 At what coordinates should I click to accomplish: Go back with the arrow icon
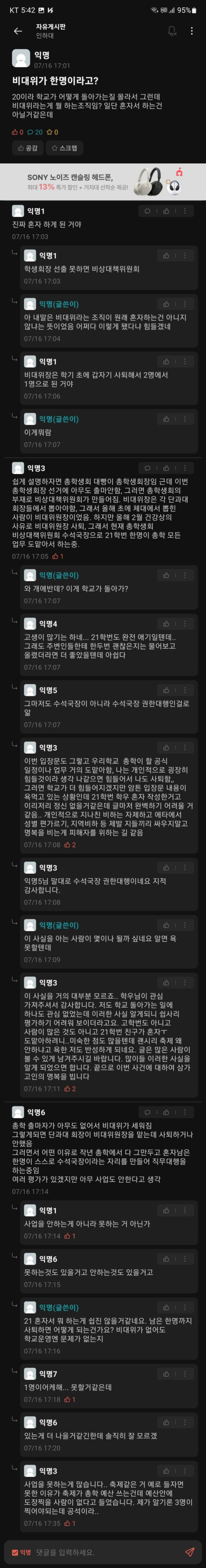click(18, 31)
